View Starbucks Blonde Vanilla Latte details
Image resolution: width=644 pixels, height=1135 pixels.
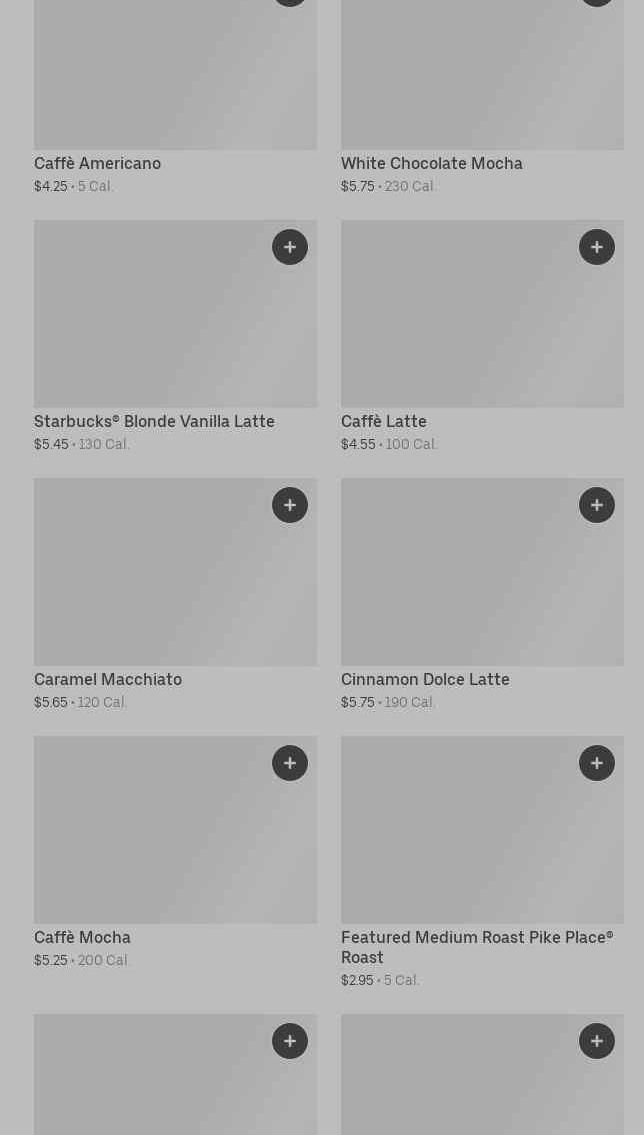(154, 422)
